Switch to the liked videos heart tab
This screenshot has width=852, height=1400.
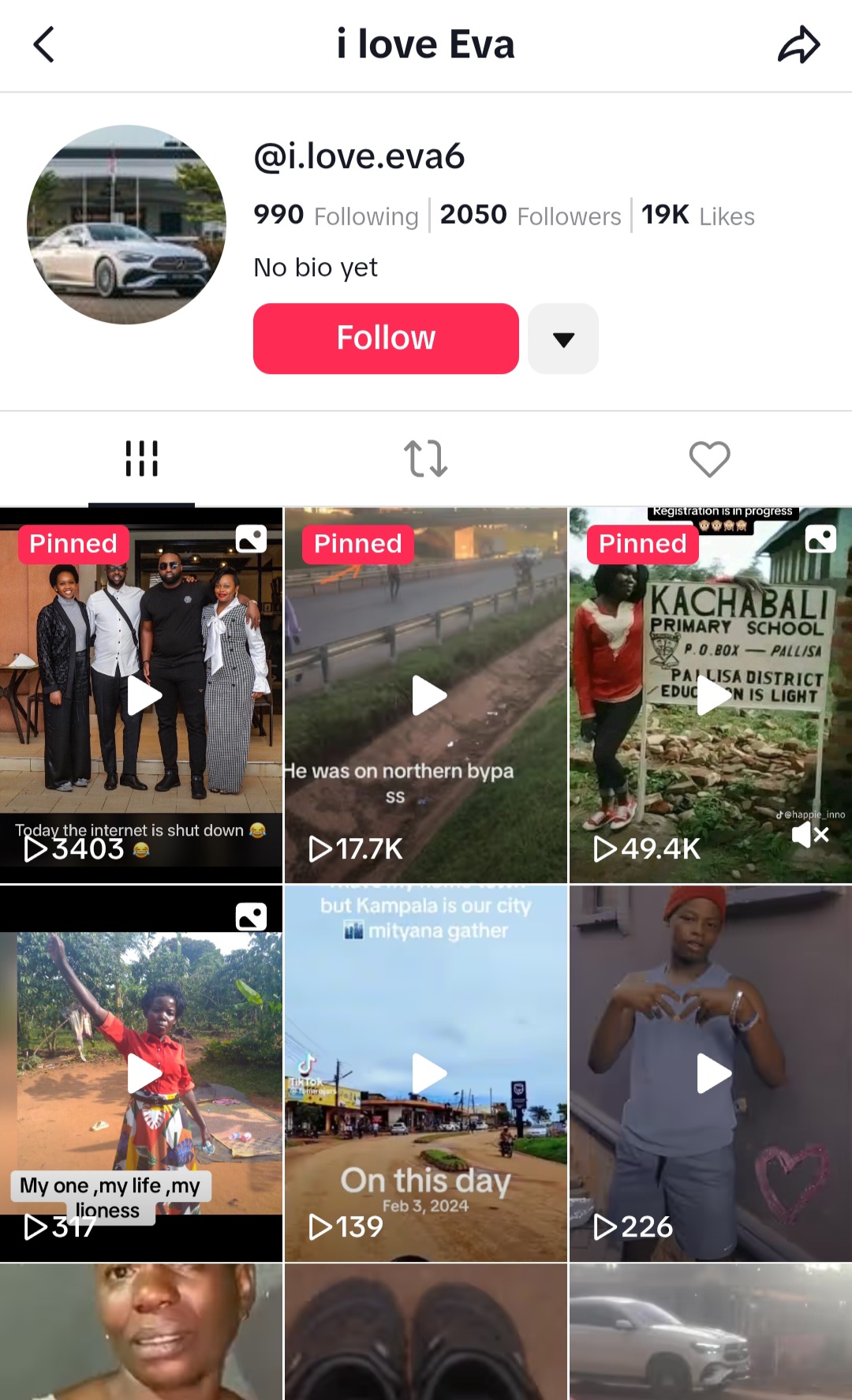[x=710, y=459]
